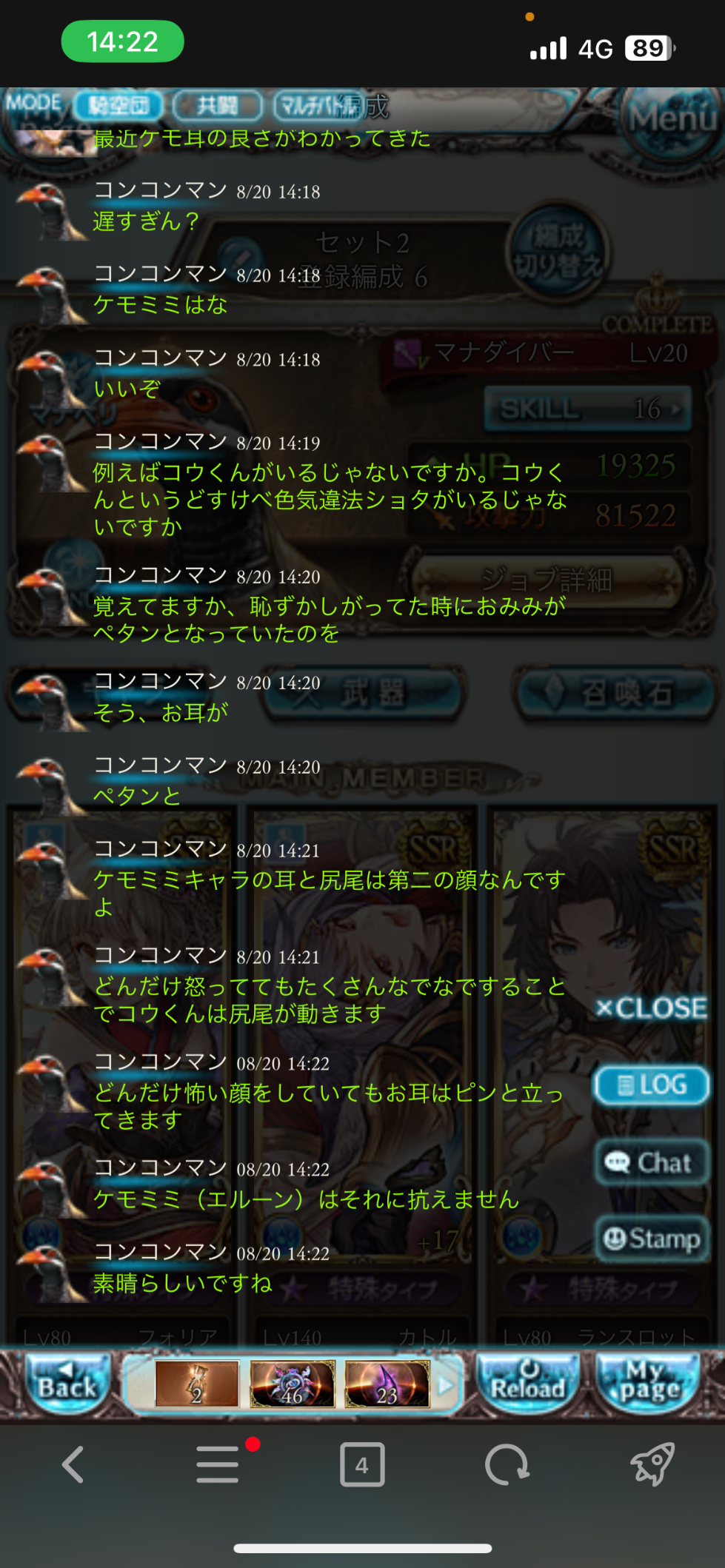Switch MODE to マルチバトル

click(x=318, y=106)
